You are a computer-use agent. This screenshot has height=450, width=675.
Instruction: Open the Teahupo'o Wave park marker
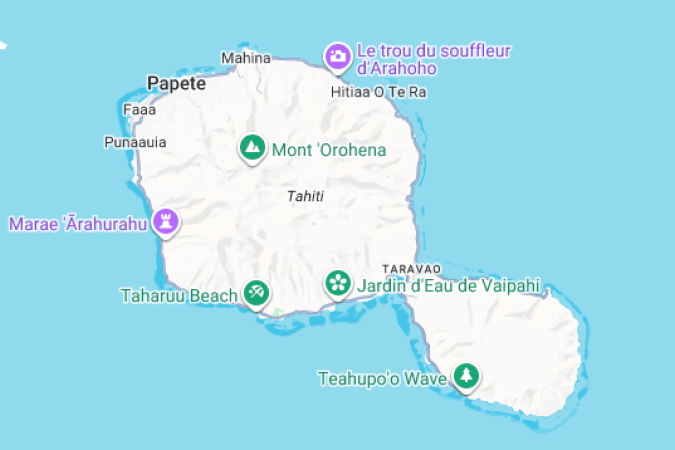[465, 376]
